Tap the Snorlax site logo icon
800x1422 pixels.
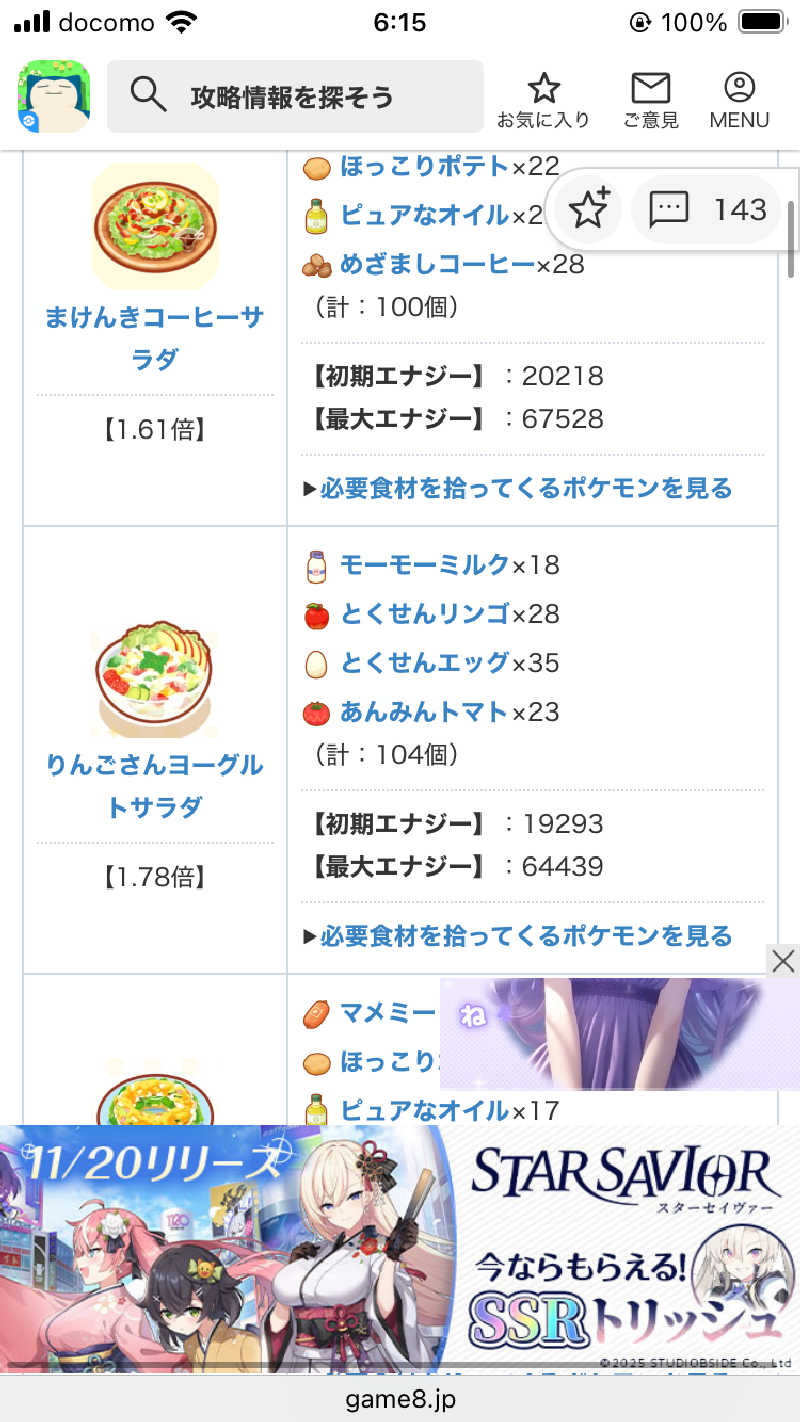click(x=50, y=98)
